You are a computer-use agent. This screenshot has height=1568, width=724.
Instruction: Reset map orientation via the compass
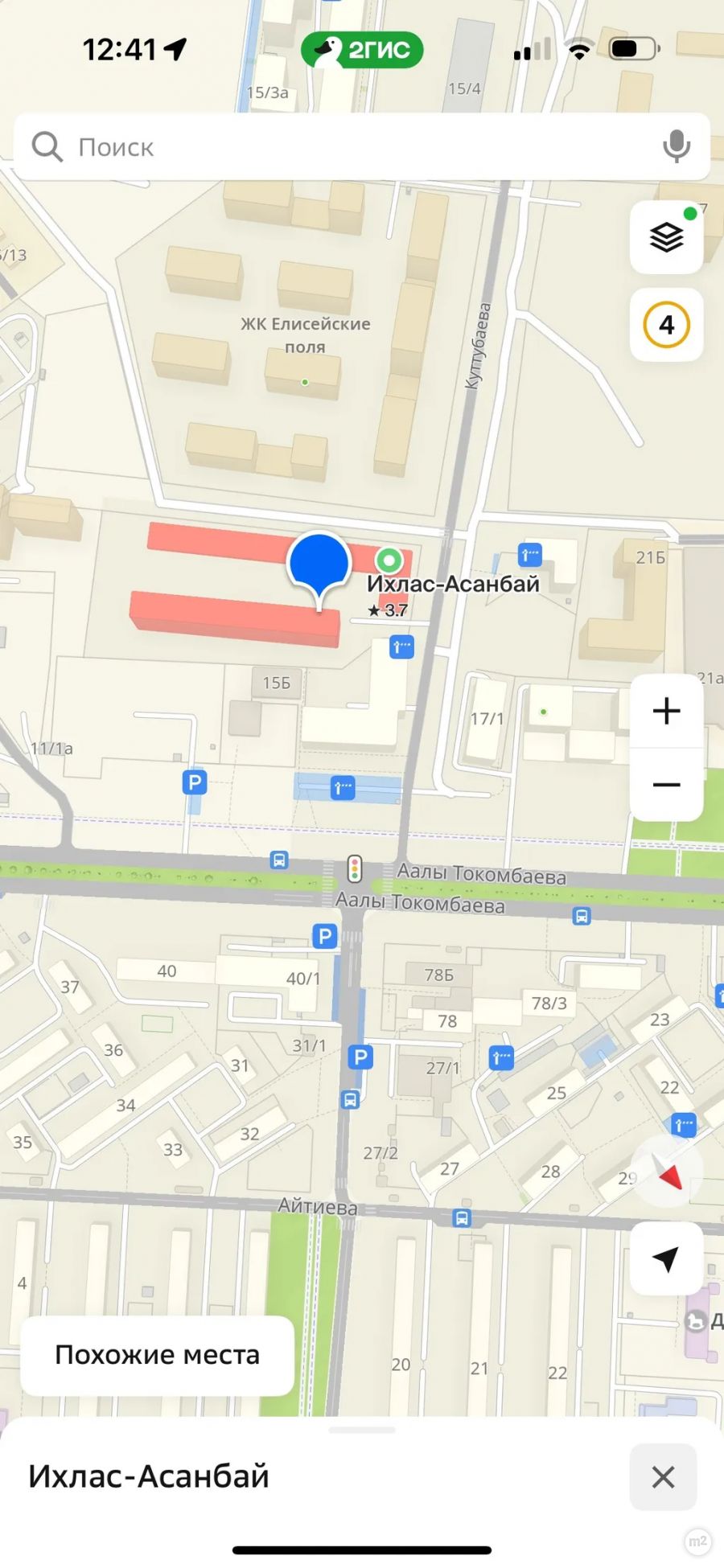[668, 1173]
